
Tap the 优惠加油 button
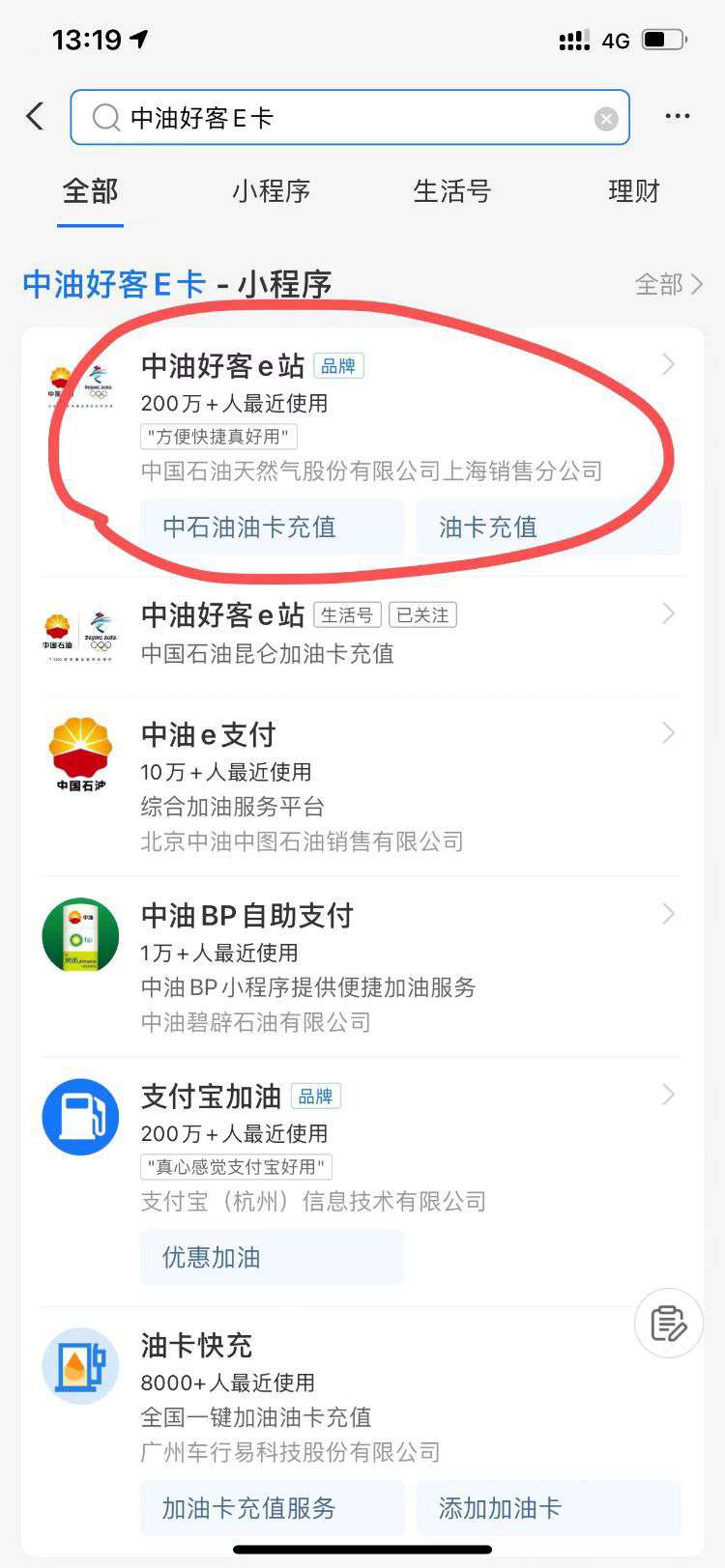(x=272, y=1257)
